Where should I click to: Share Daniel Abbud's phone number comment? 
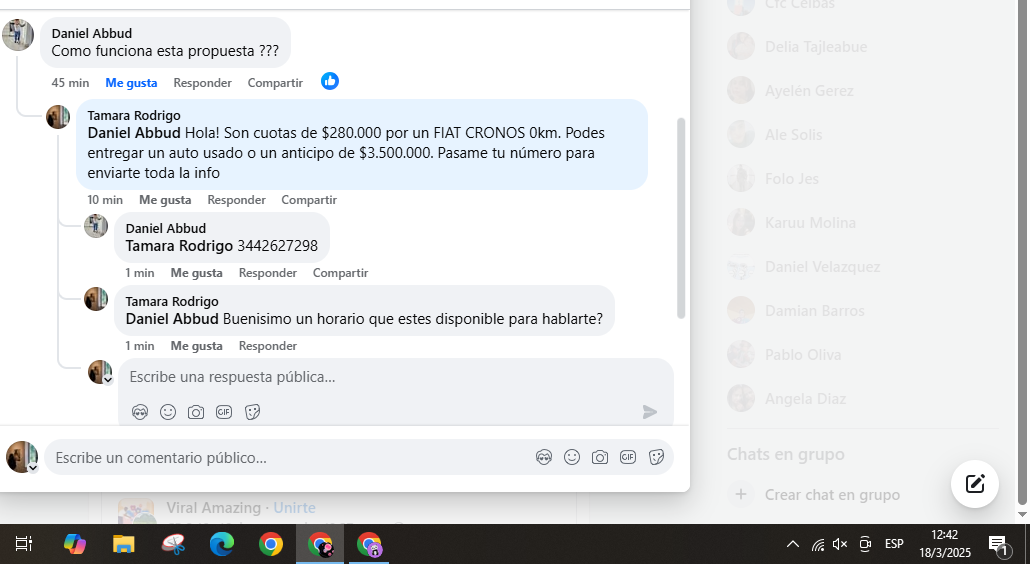340,272
